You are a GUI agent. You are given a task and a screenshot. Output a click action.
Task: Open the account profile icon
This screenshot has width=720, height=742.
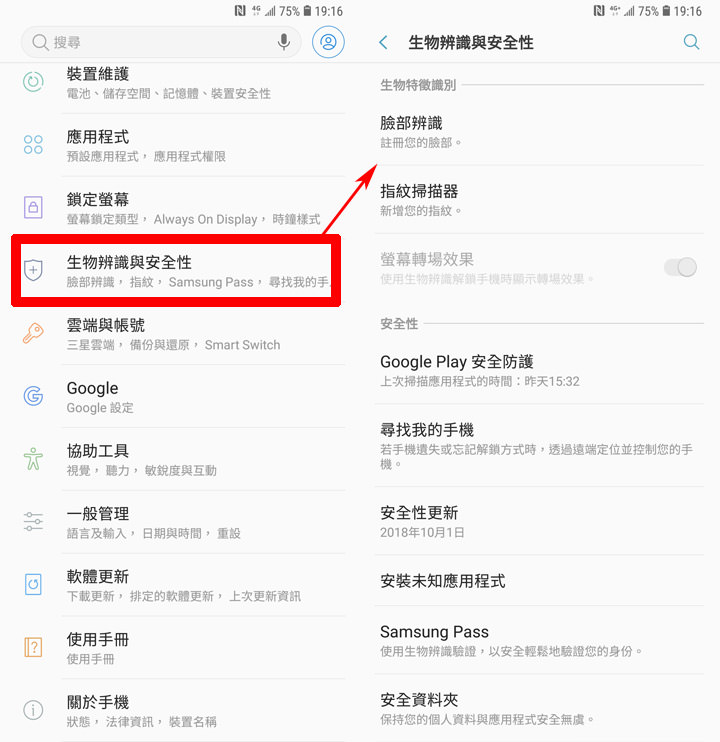(x=328, y=42)
